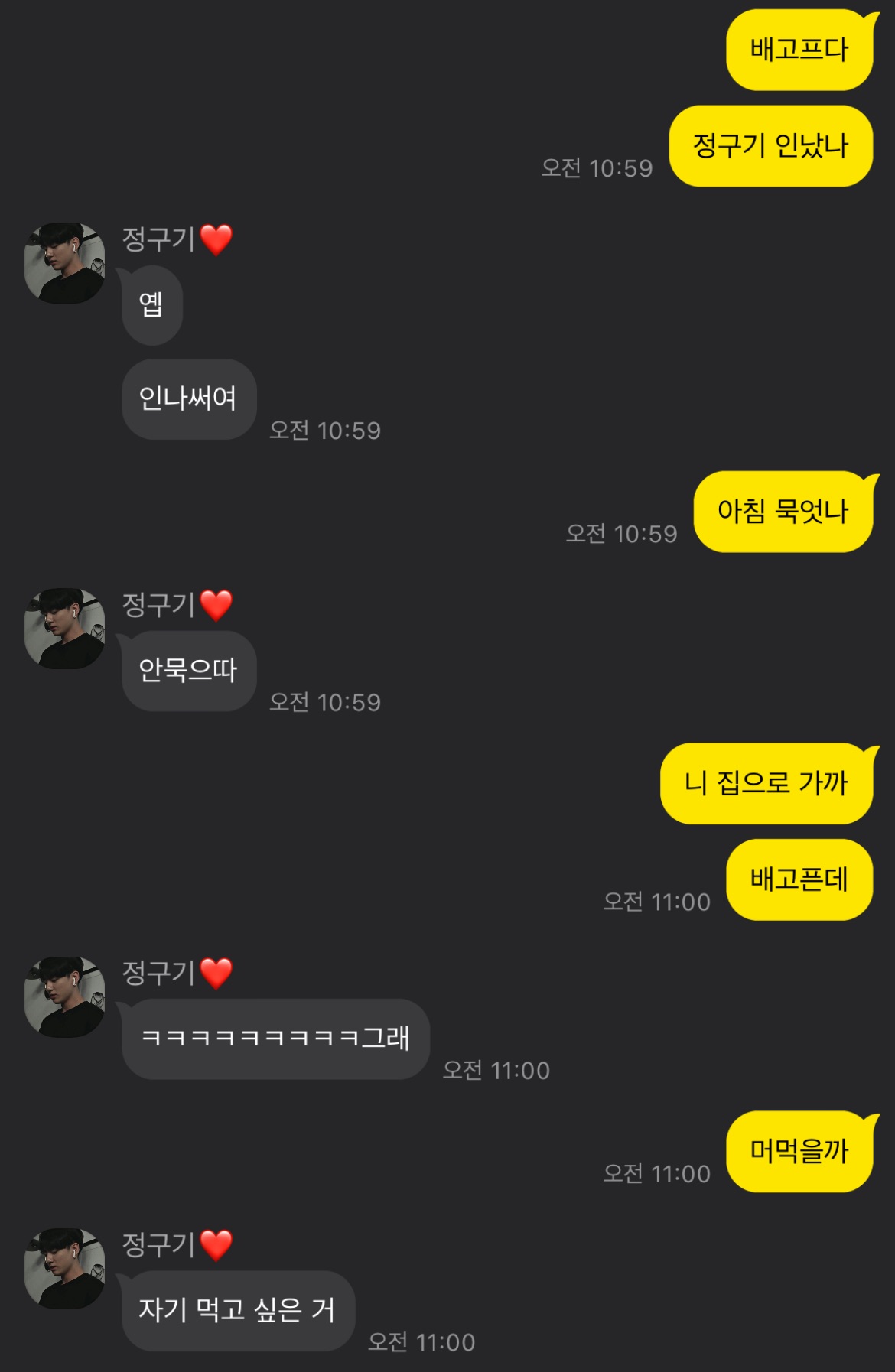This screenshot has height=1372, width=895.
Task: Open 정구기's profile picture beside the 옙 message
Action: (x=65, y=263)
